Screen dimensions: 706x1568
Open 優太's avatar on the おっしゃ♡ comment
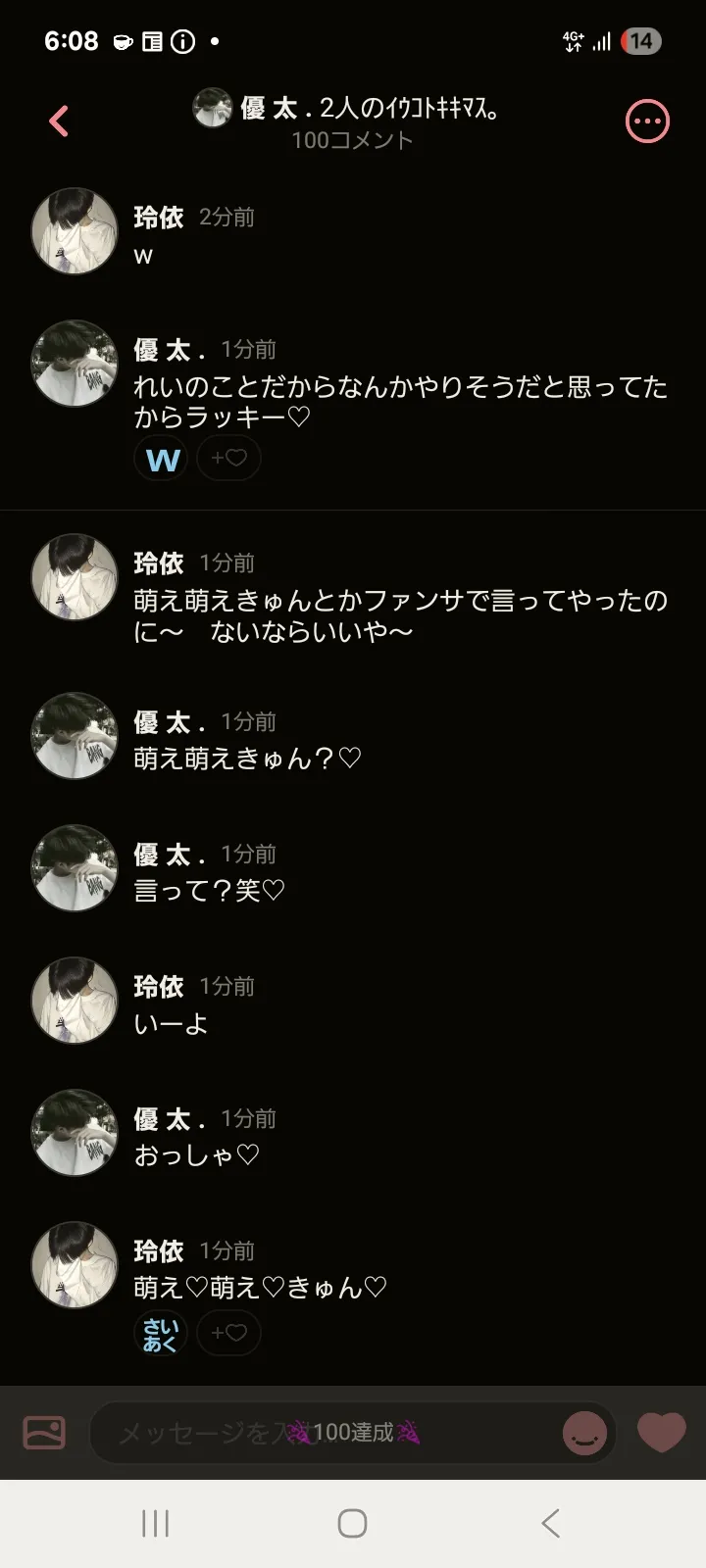click(75, 1133)
